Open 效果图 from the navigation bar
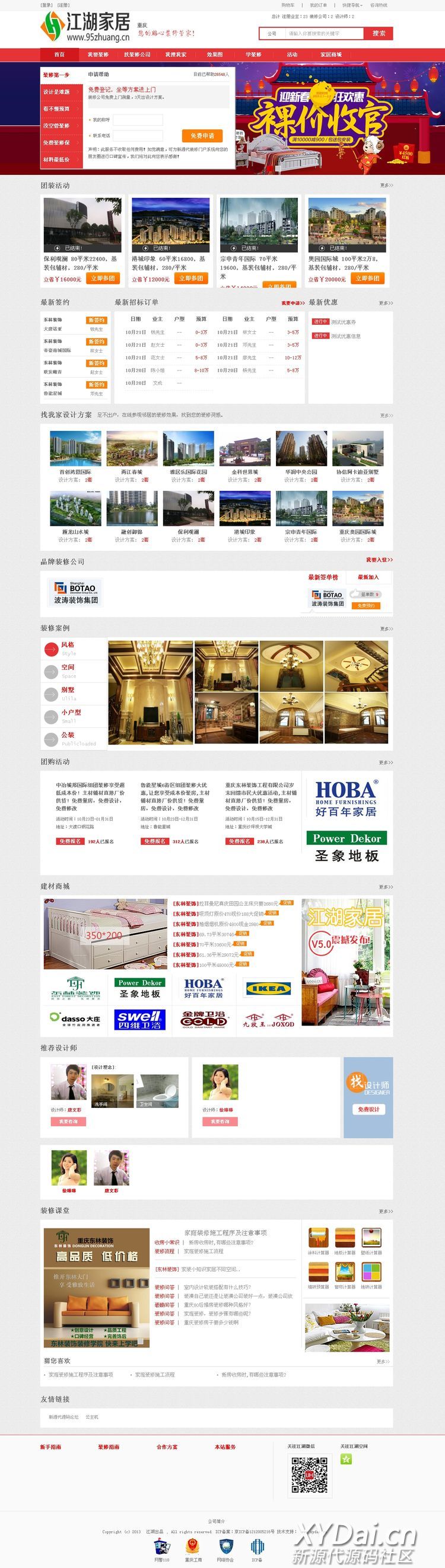The width and height of the screenshot is (445, 1568). [215, 55]
